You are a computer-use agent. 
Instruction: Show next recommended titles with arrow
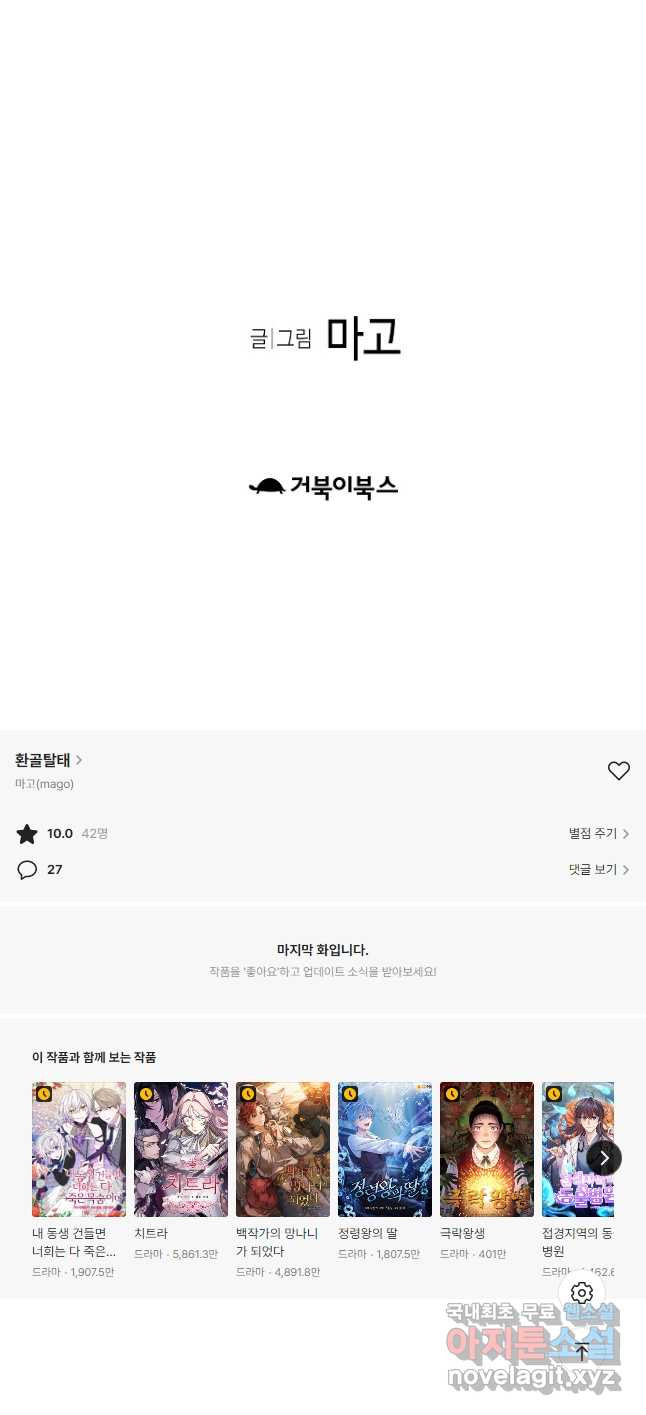[604, 1158]
